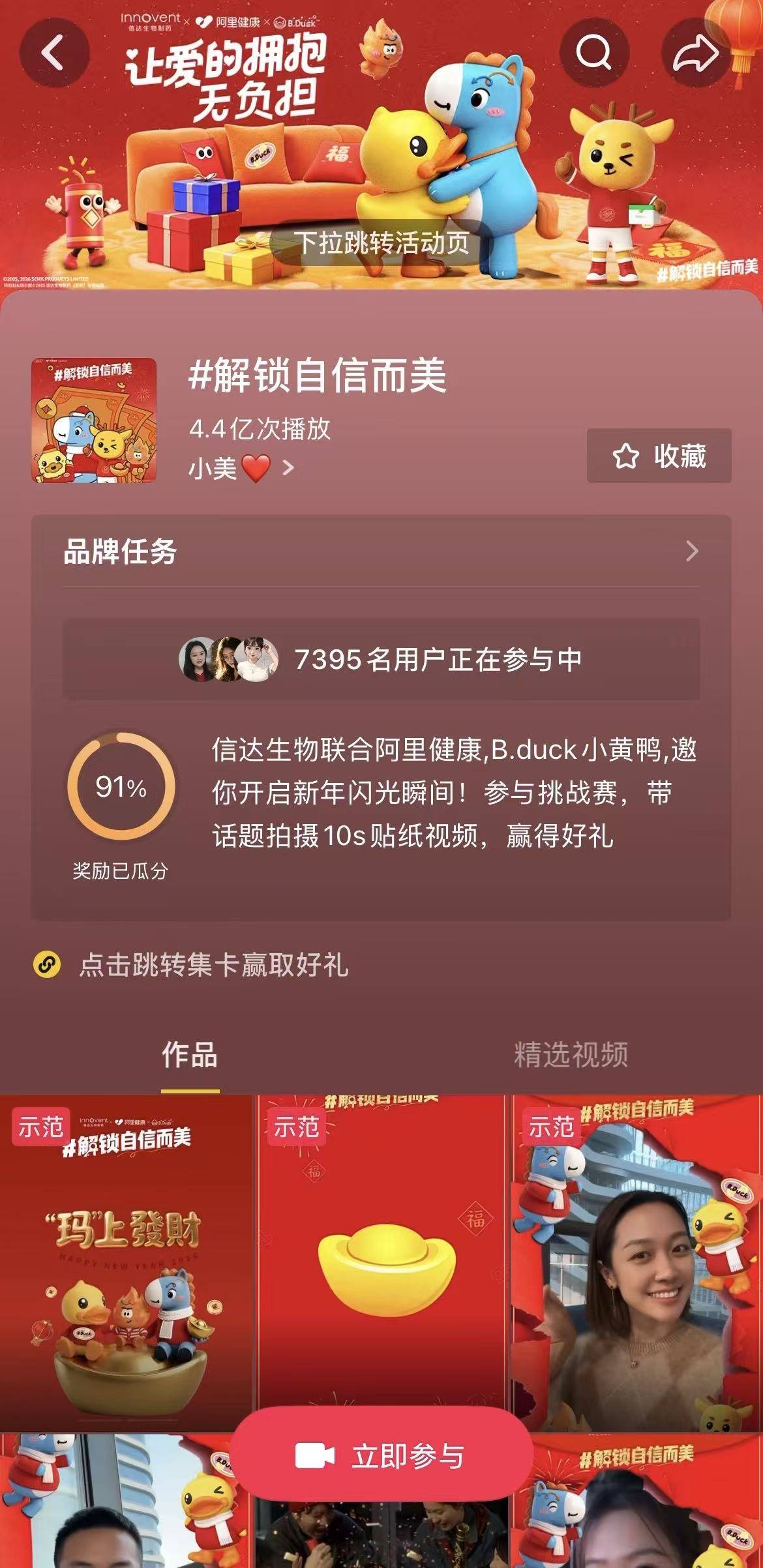
Task: Go back using the top-left arrow
Action: tap(53, 52)
